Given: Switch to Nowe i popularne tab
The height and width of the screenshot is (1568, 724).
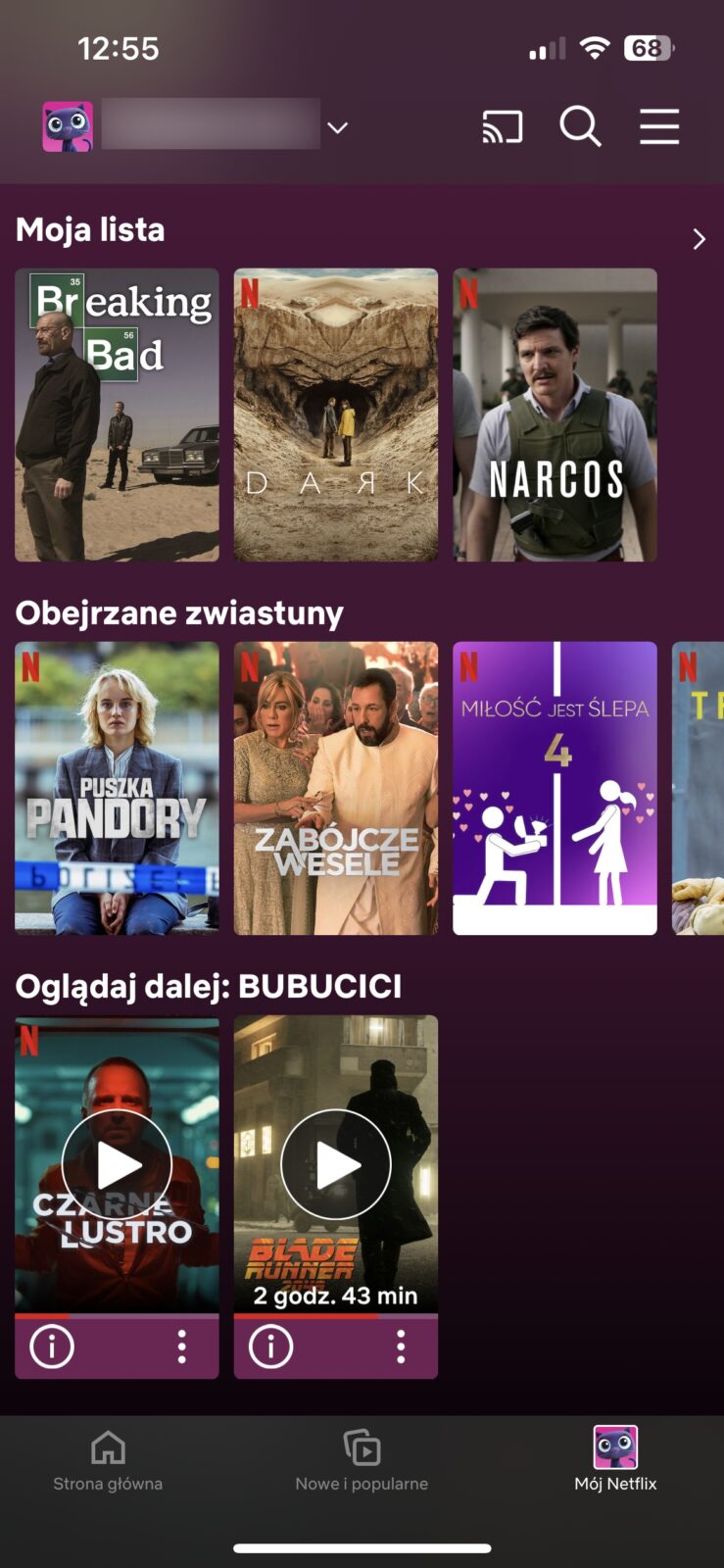Looking at the screenshot, I should [x=362, y=1460].
